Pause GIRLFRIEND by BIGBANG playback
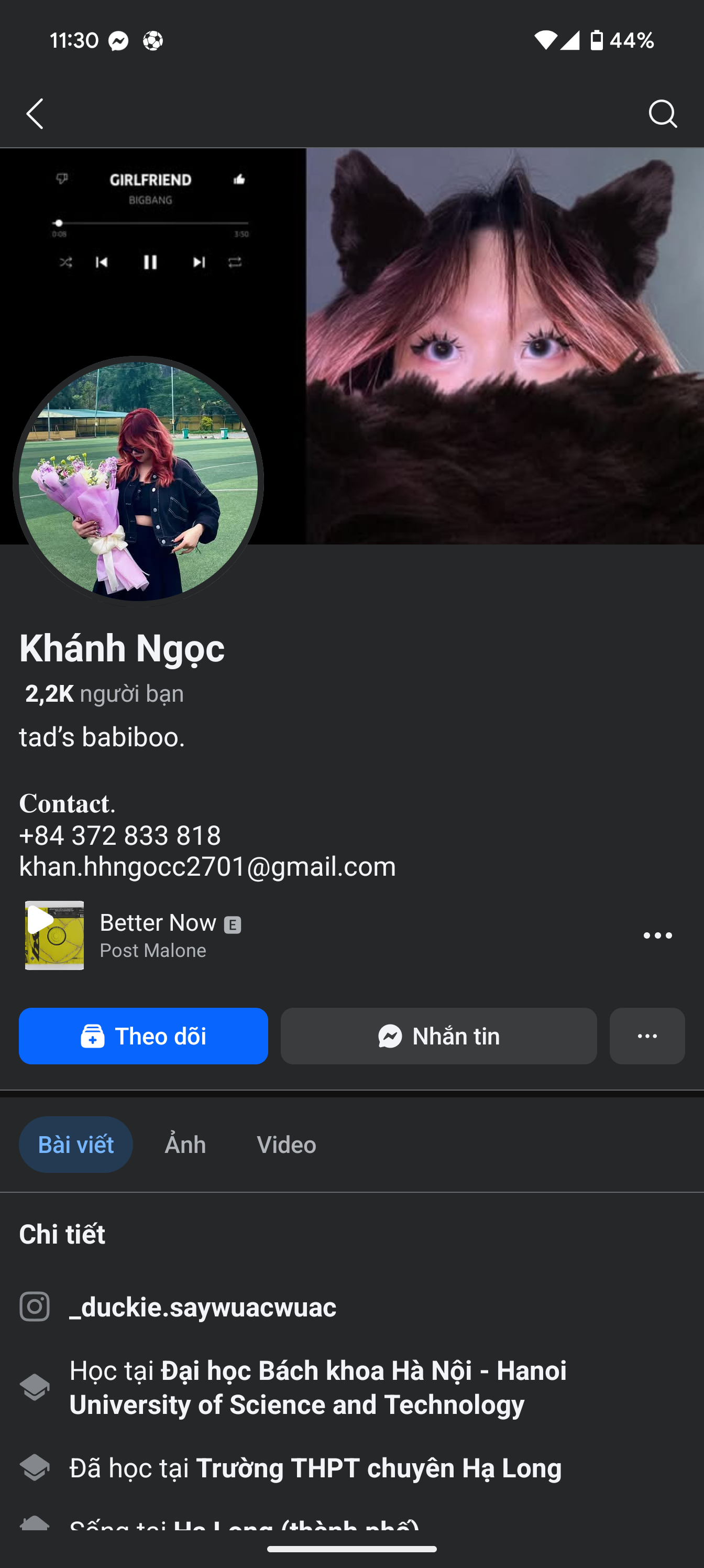The height and width of the screenshot is (1568, 704). [x=150, y=262]
